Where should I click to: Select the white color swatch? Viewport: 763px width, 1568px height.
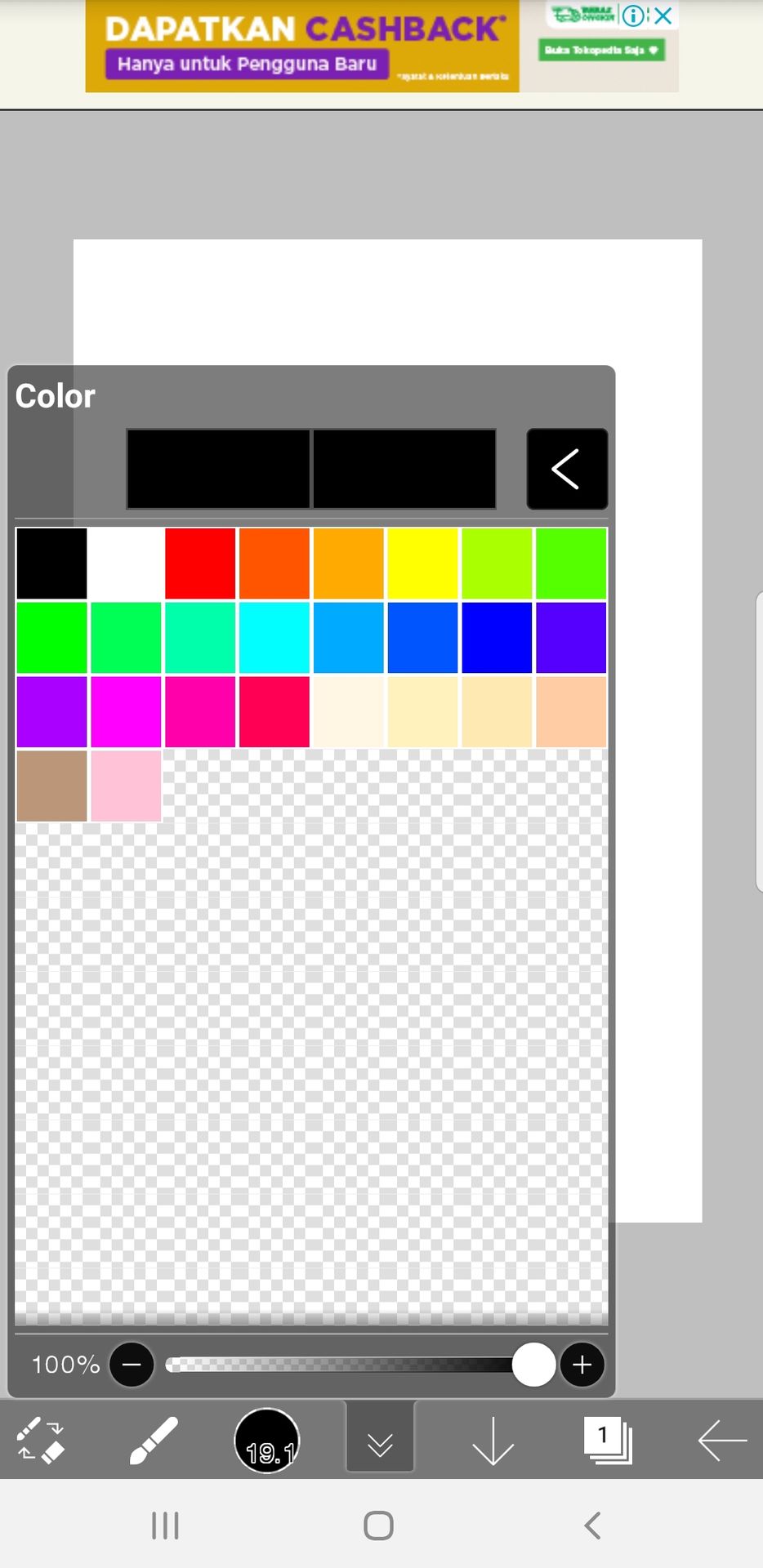point(126,563)
